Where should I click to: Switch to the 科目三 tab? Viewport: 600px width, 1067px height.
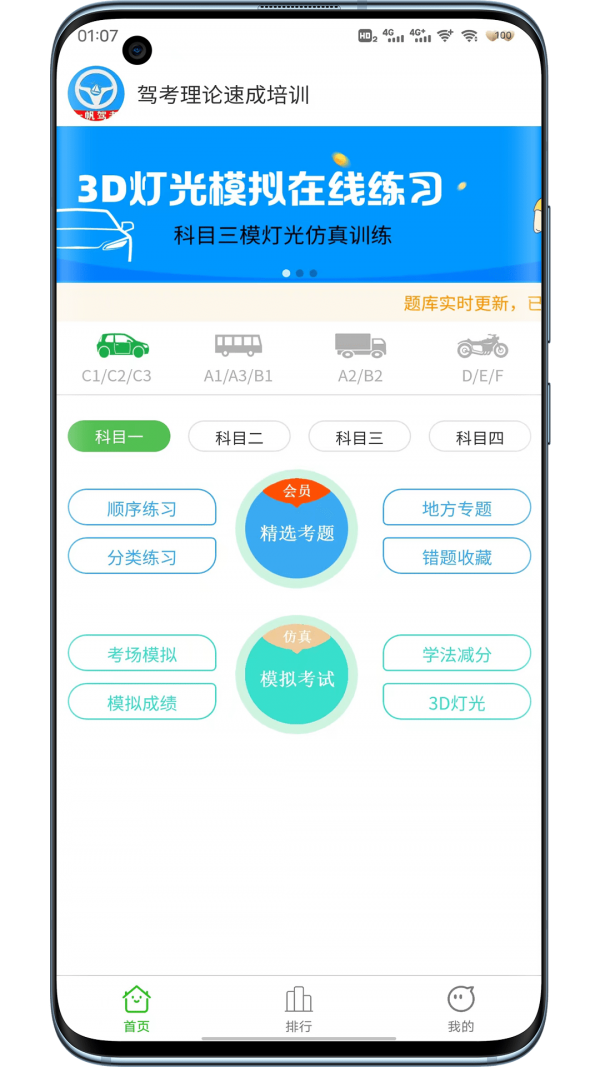(x=359, y=437)
